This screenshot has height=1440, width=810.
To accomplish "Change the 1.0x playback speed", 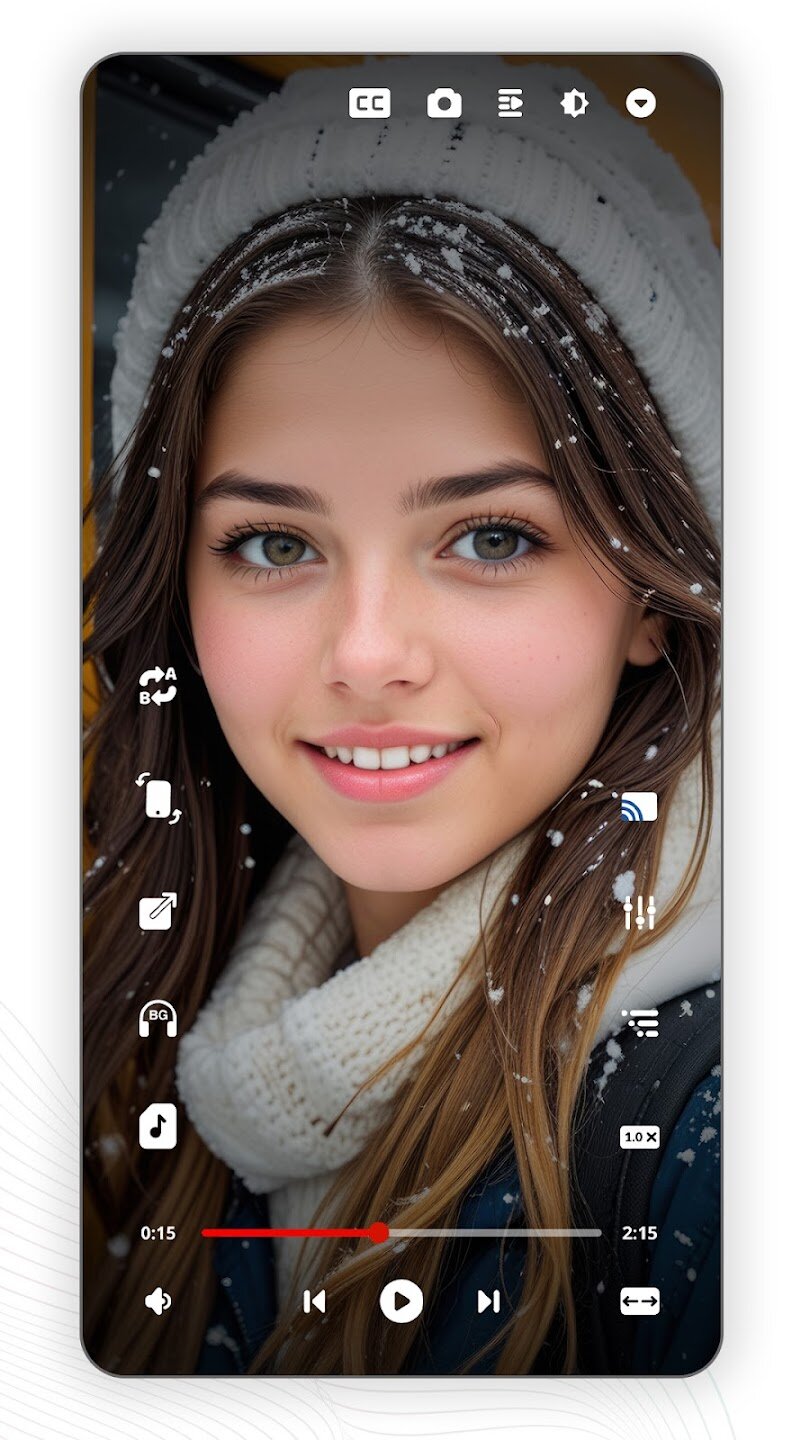I will (639, 1137).
